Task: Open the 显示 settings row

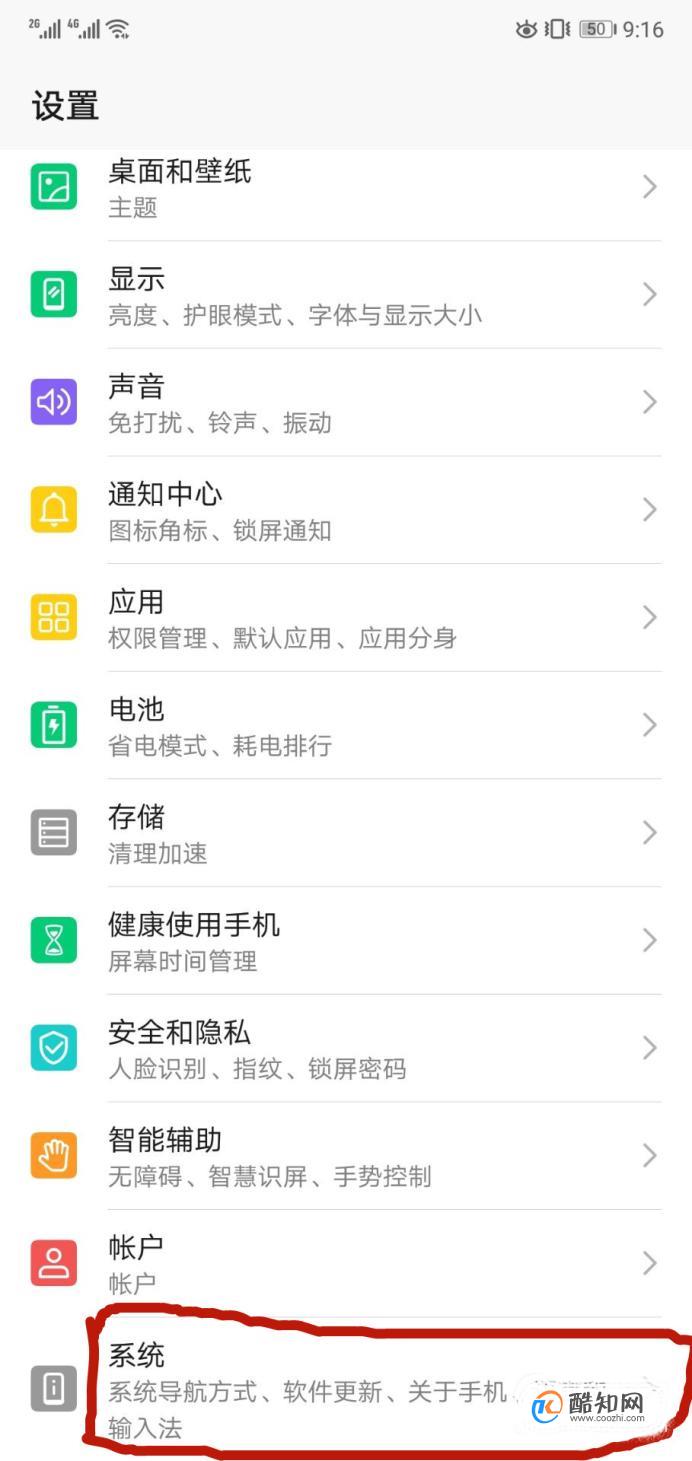Action: (x=346, y=295)
